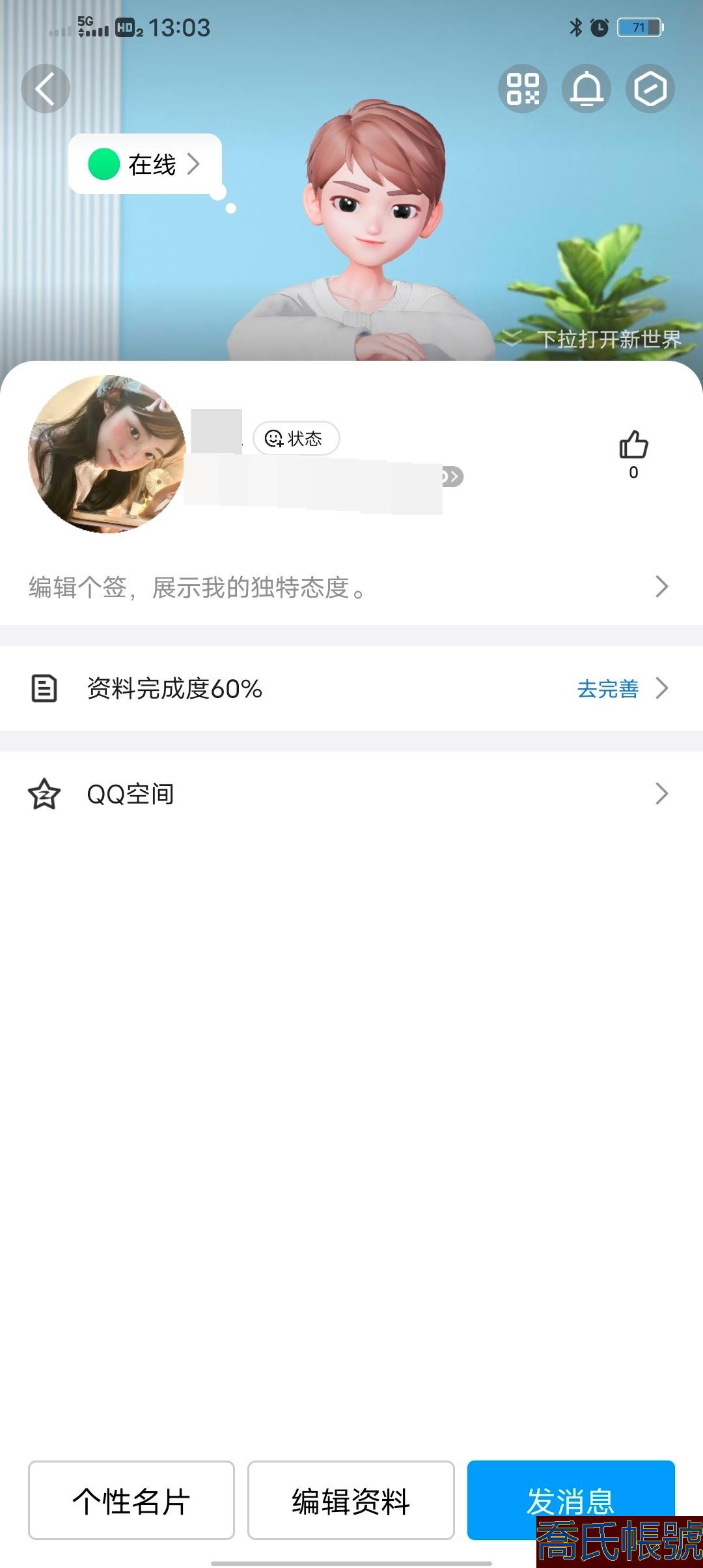The image size is (703, 1568).
Task: Like the profile with the thumbs-up
Action: pyautogui.click(x=633, y=447)
